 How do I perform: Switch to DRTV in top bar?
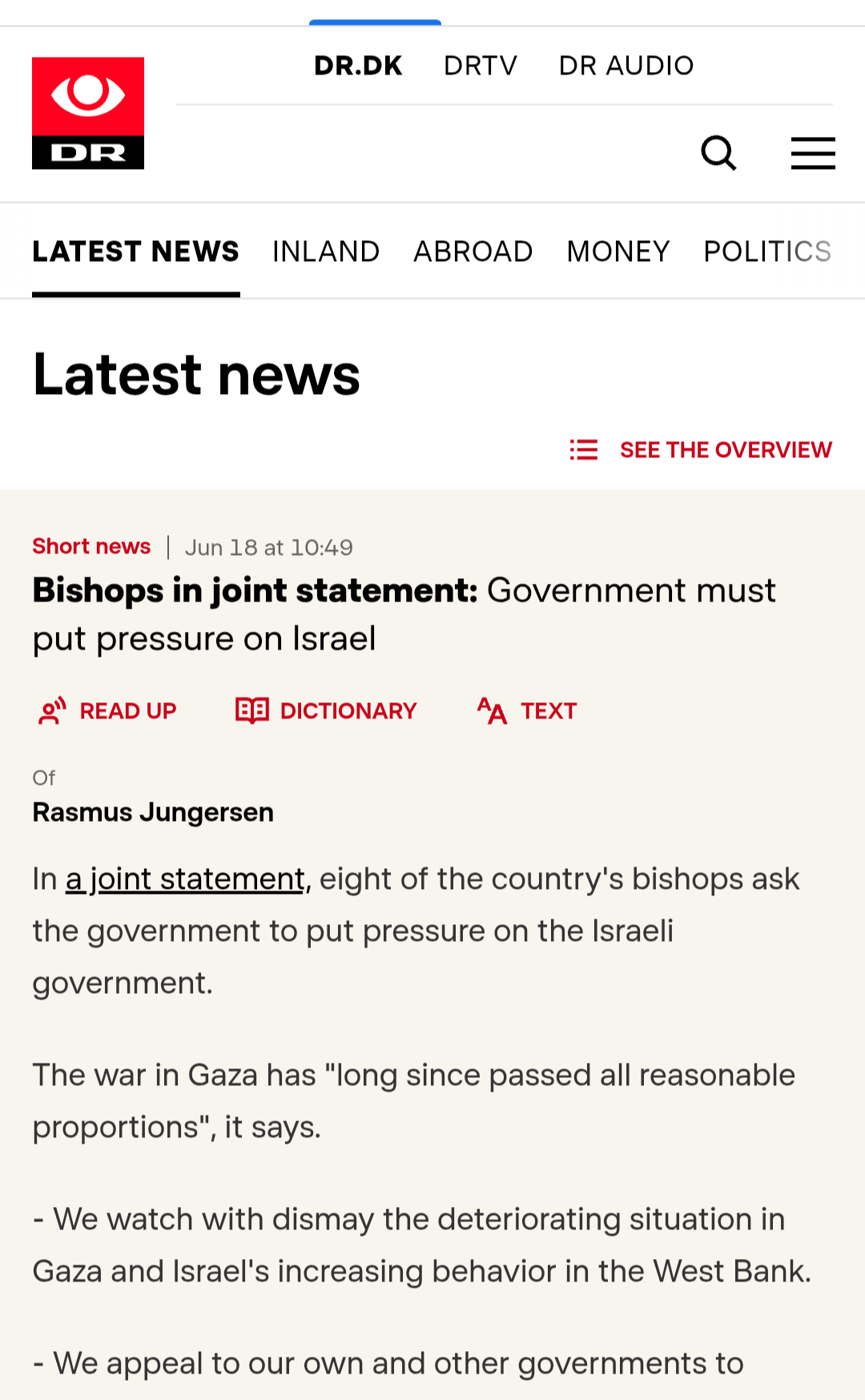[x=481, y=66]
